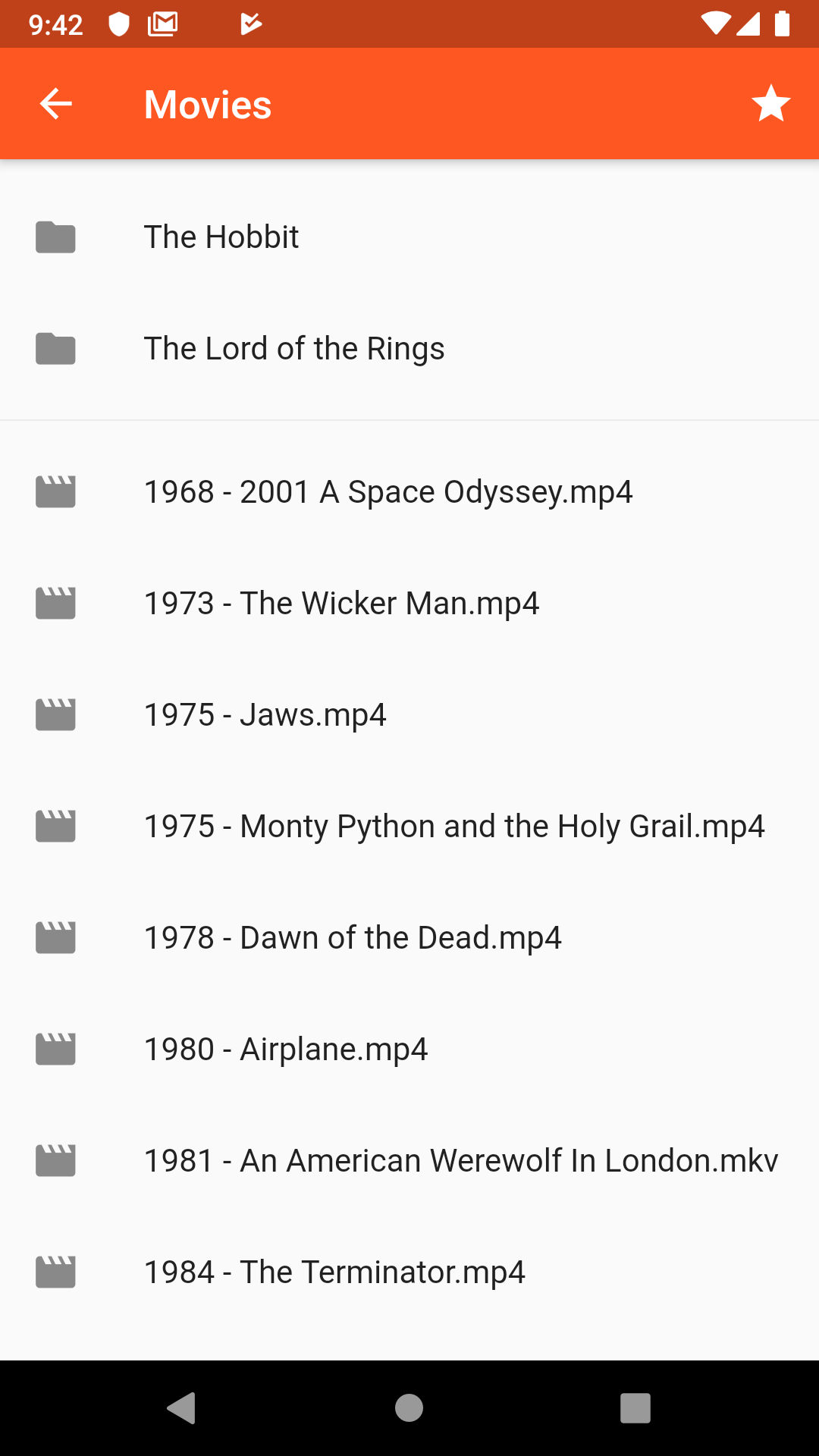
Task: Open recent apps from the navigation bar
Action: [x=635, y=1408]
